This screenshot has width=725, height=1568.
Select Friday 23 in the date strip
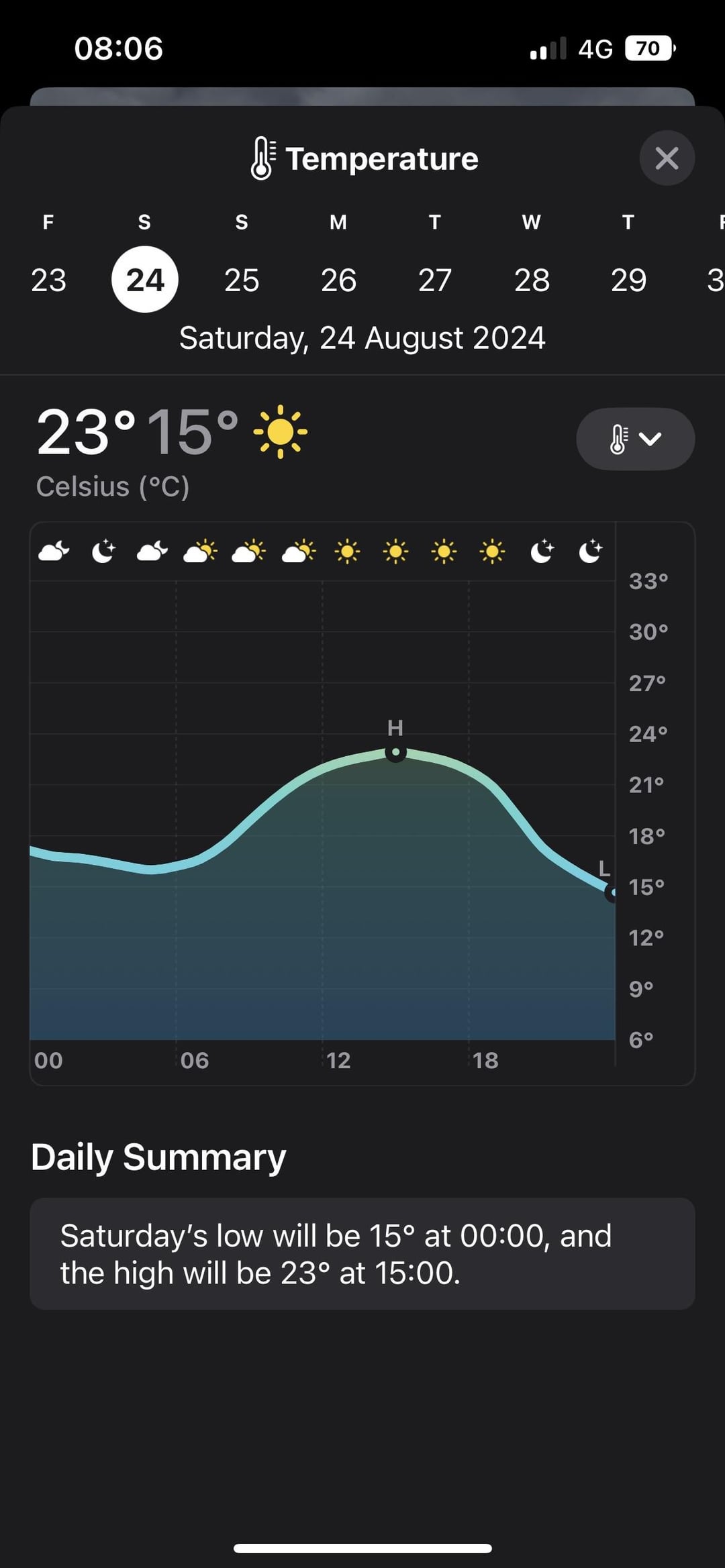[48, 280]
